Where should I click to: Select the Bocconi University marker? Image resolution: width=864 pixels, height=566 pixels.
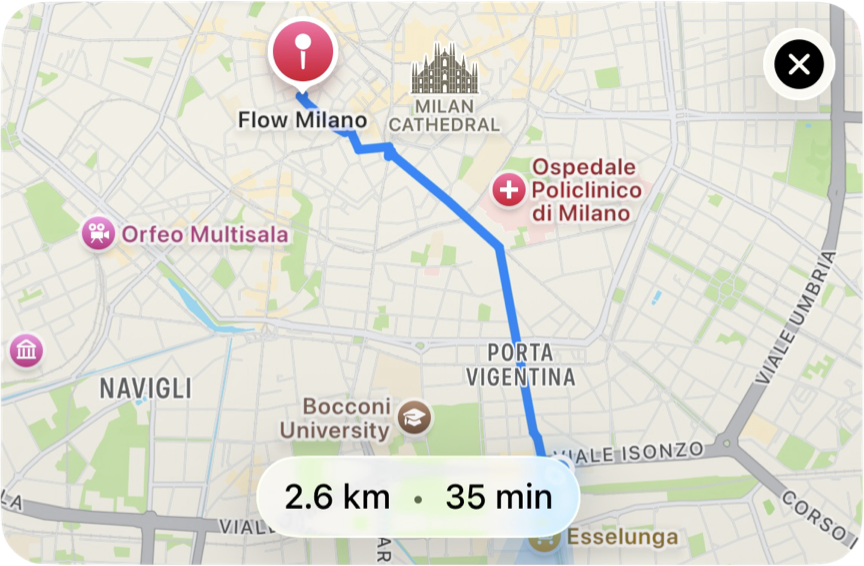click(414, 417)
